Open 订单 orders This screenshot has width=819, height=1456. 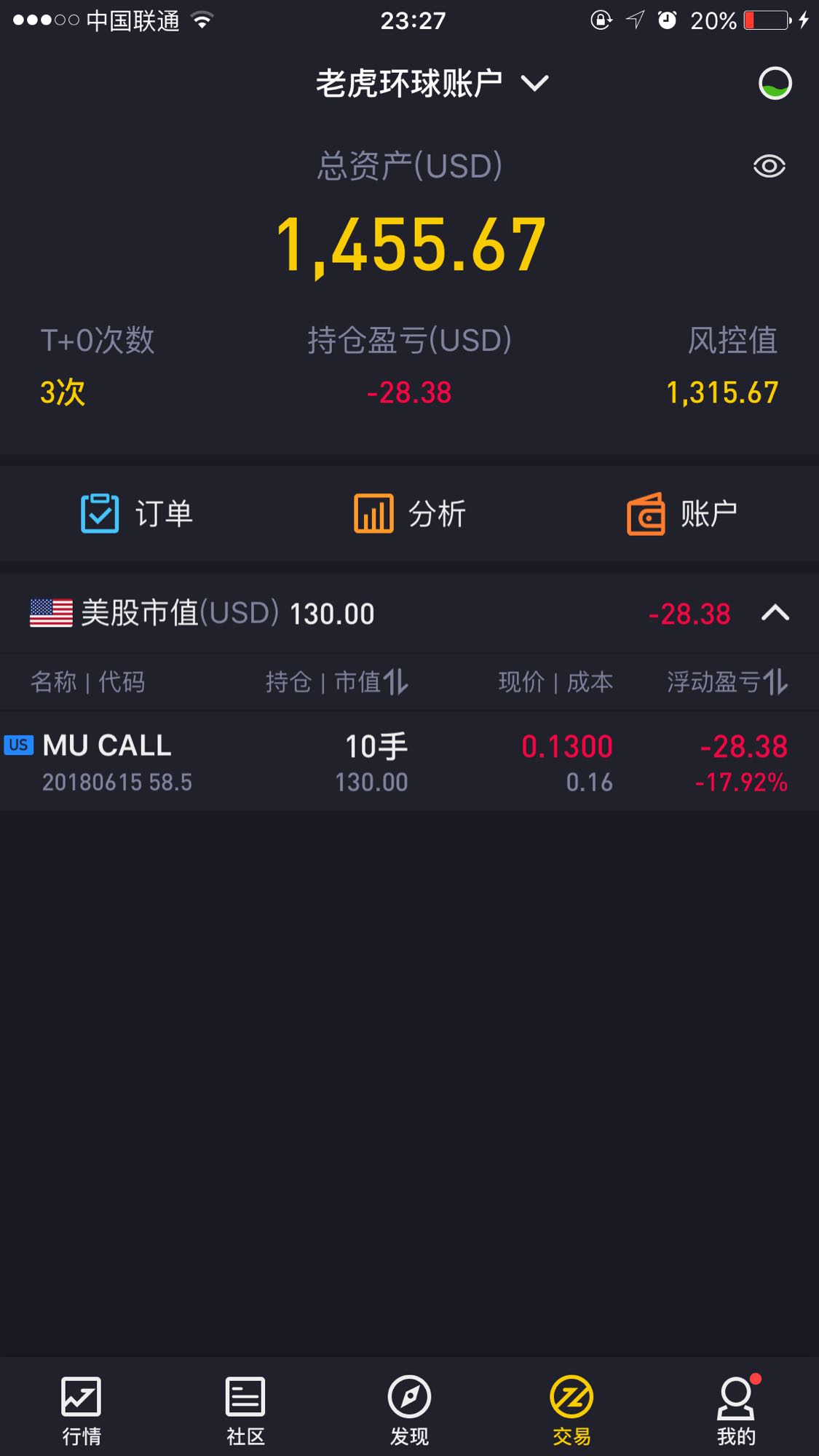point(136,513)
